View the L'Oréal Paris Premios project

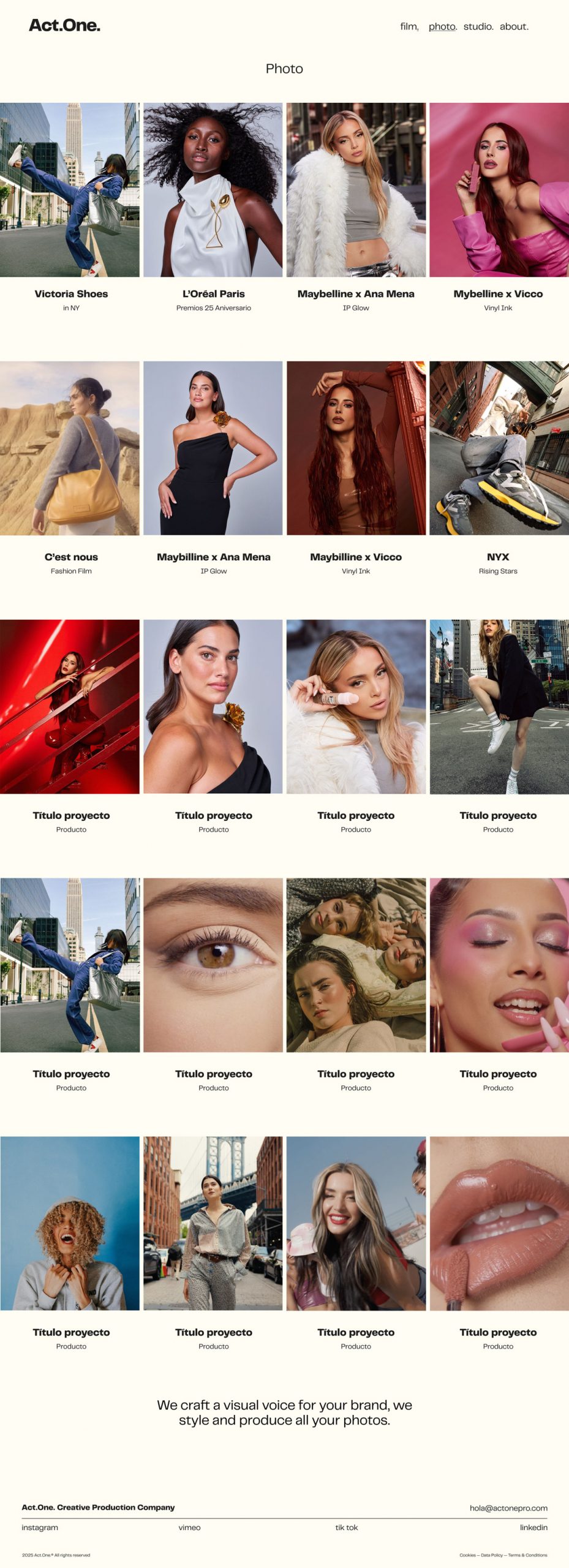[213, 190]
